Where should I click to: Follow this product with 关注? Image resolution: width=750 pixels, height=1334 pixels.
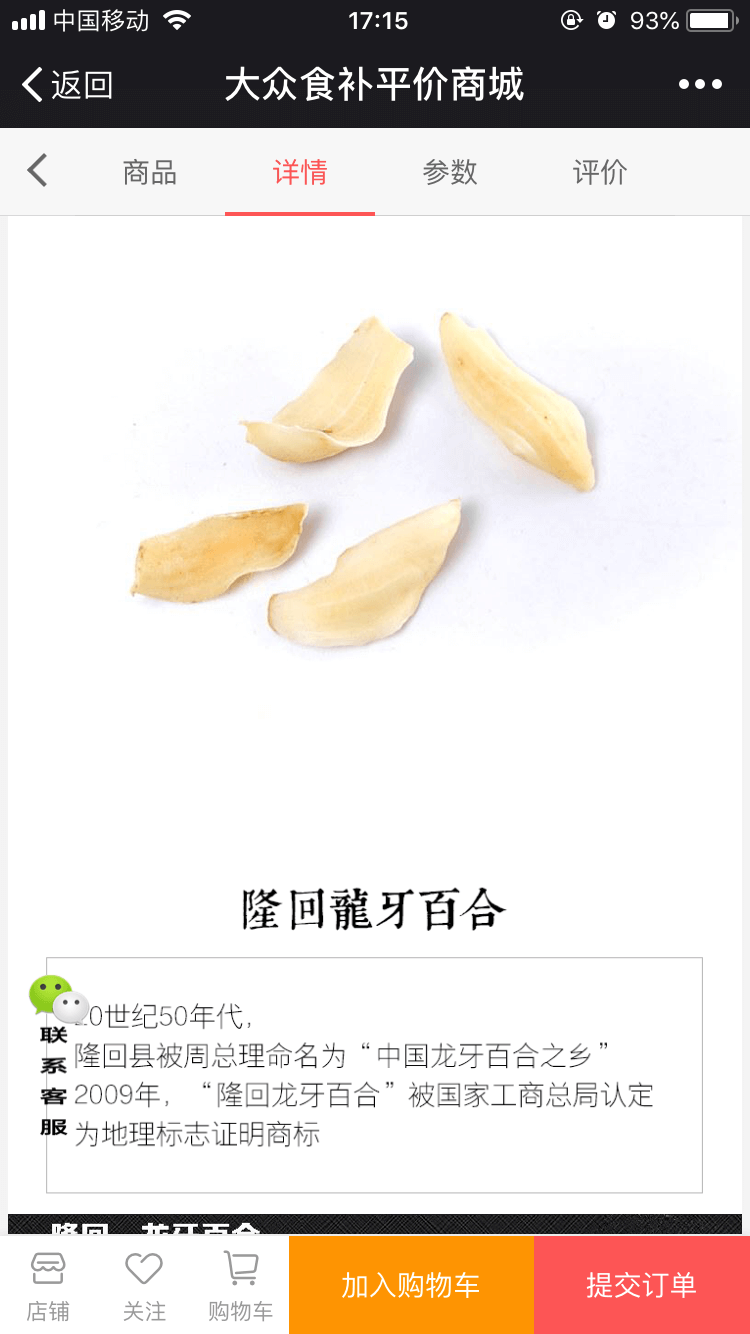[x=144, y=1286]
